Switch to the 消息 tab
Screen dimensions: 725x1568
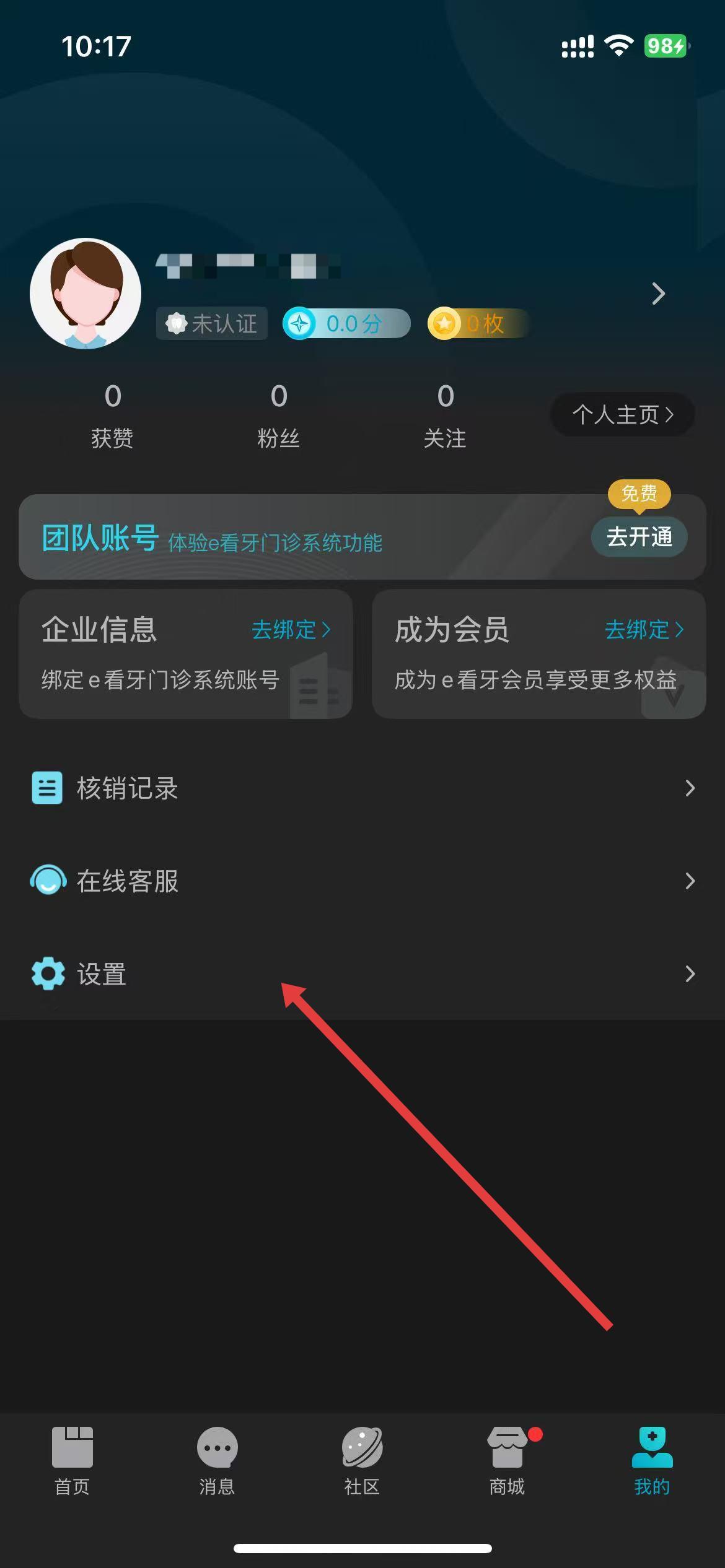coord(217,1460)
